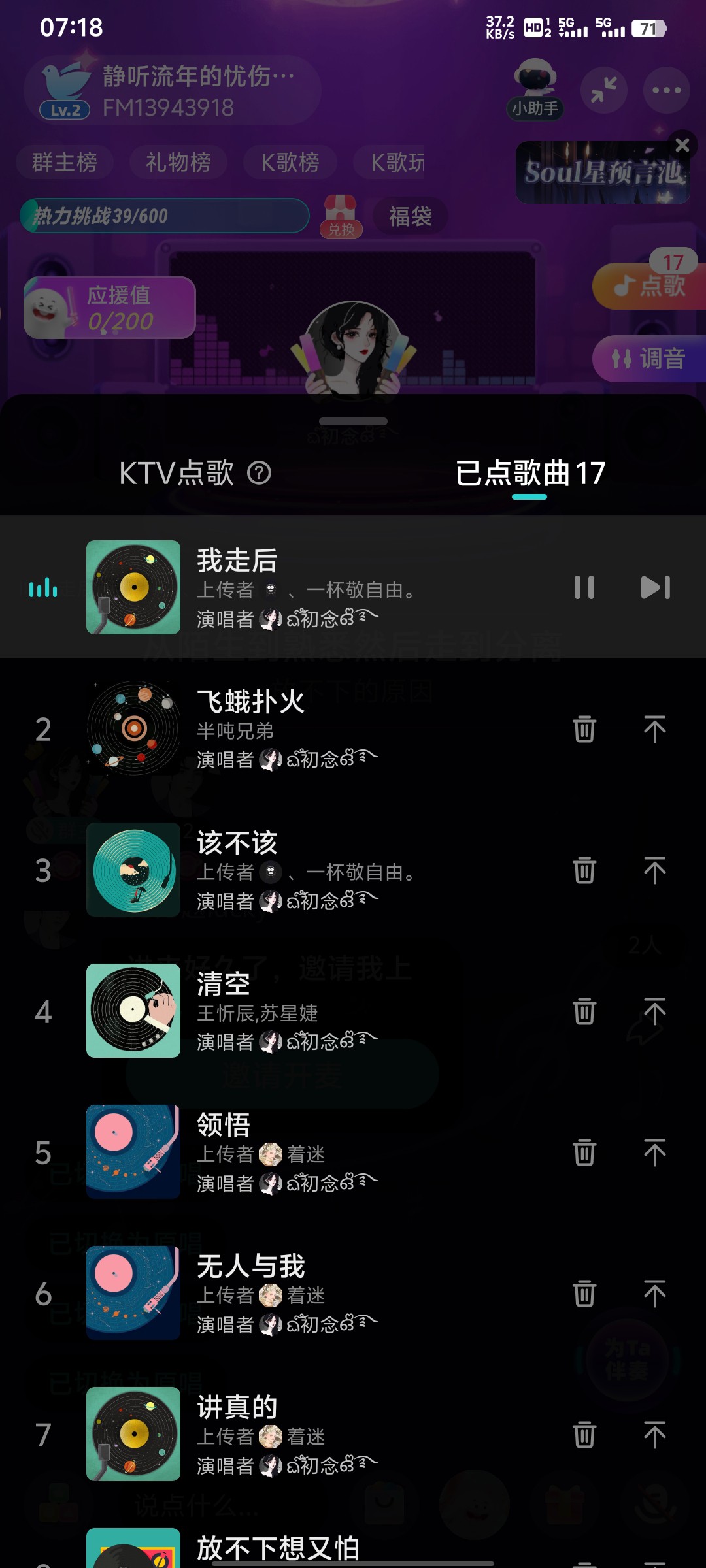Open the 福袋 lucky bag

[x=411, y=216]
